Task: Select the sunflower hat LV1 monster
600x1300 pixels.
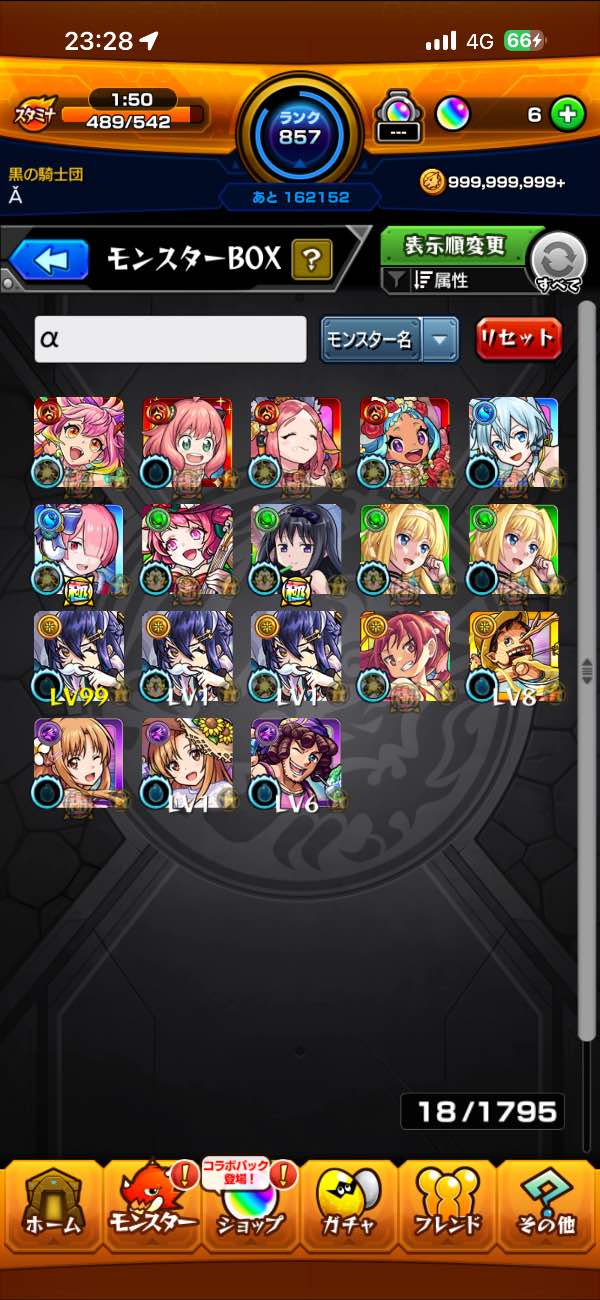Action: 187,763
